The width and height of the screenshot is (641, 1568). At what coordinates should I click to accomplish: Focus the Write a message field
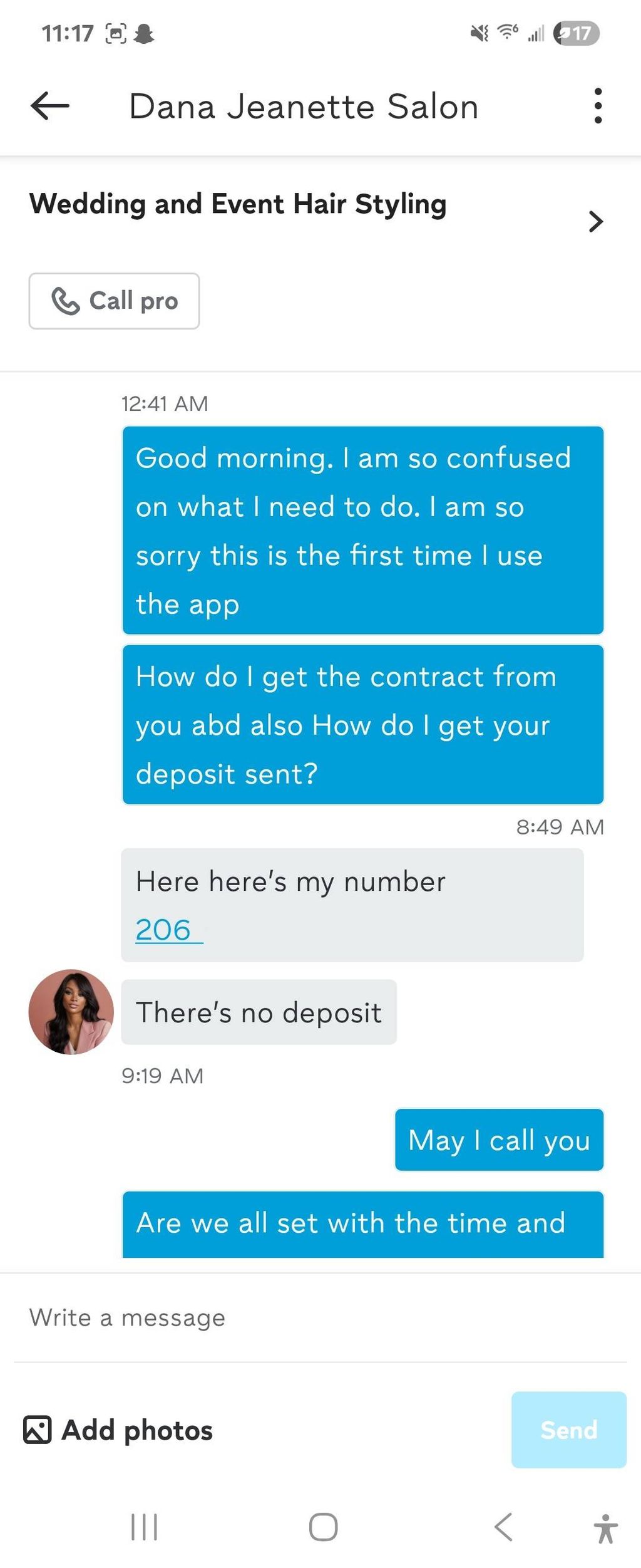click(319, 1317)
